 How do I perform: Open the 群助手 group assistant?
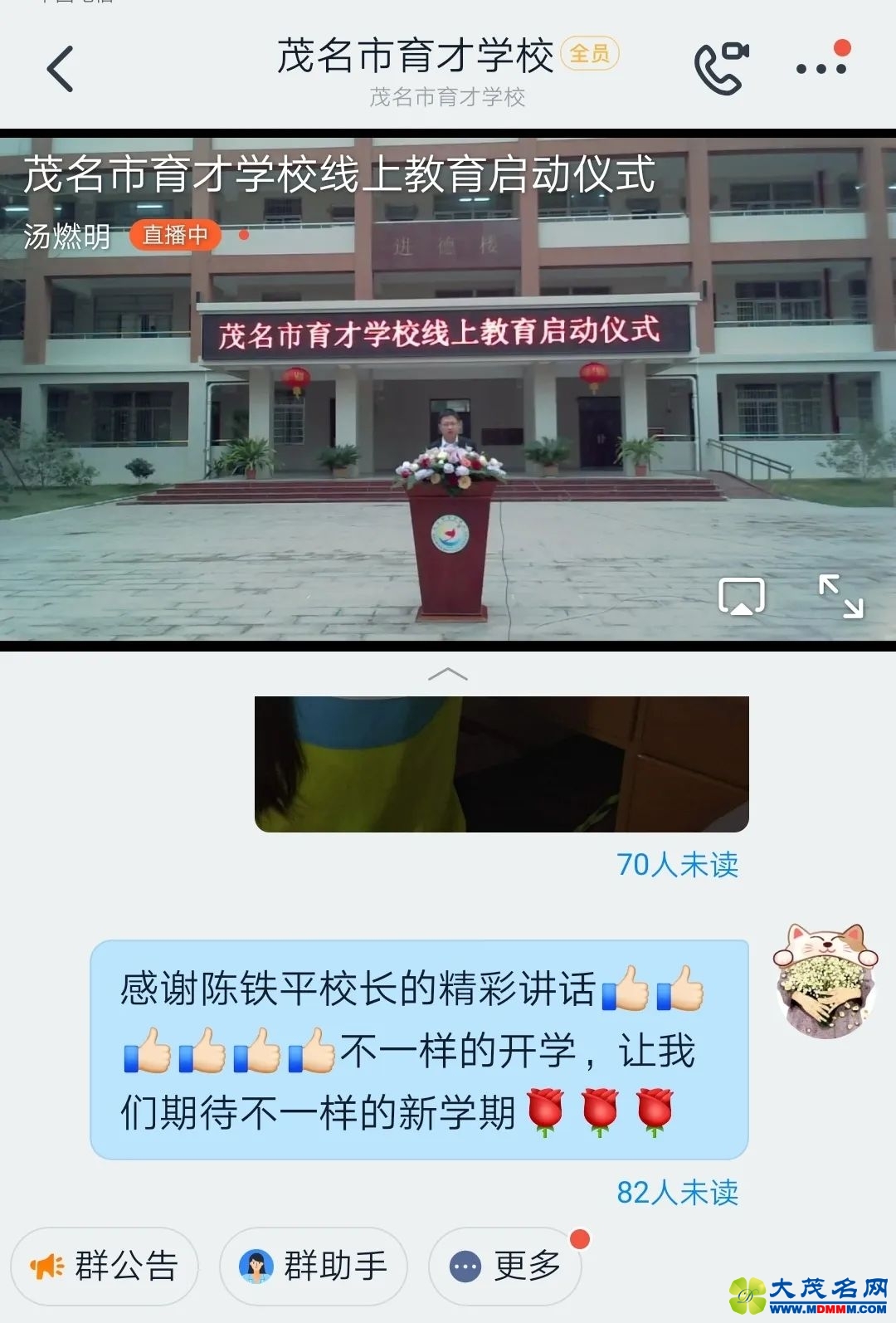[314, 1266]
